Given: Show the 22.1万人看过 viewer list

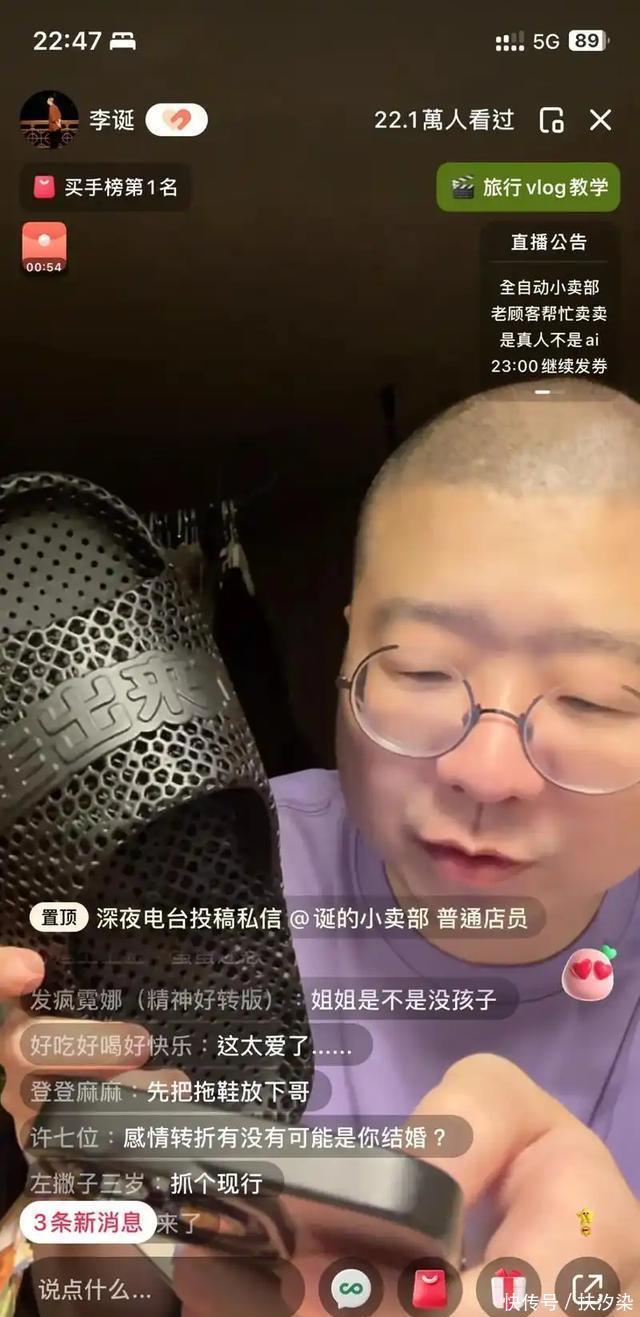Looking at the screenshot, I should point(444,120).
